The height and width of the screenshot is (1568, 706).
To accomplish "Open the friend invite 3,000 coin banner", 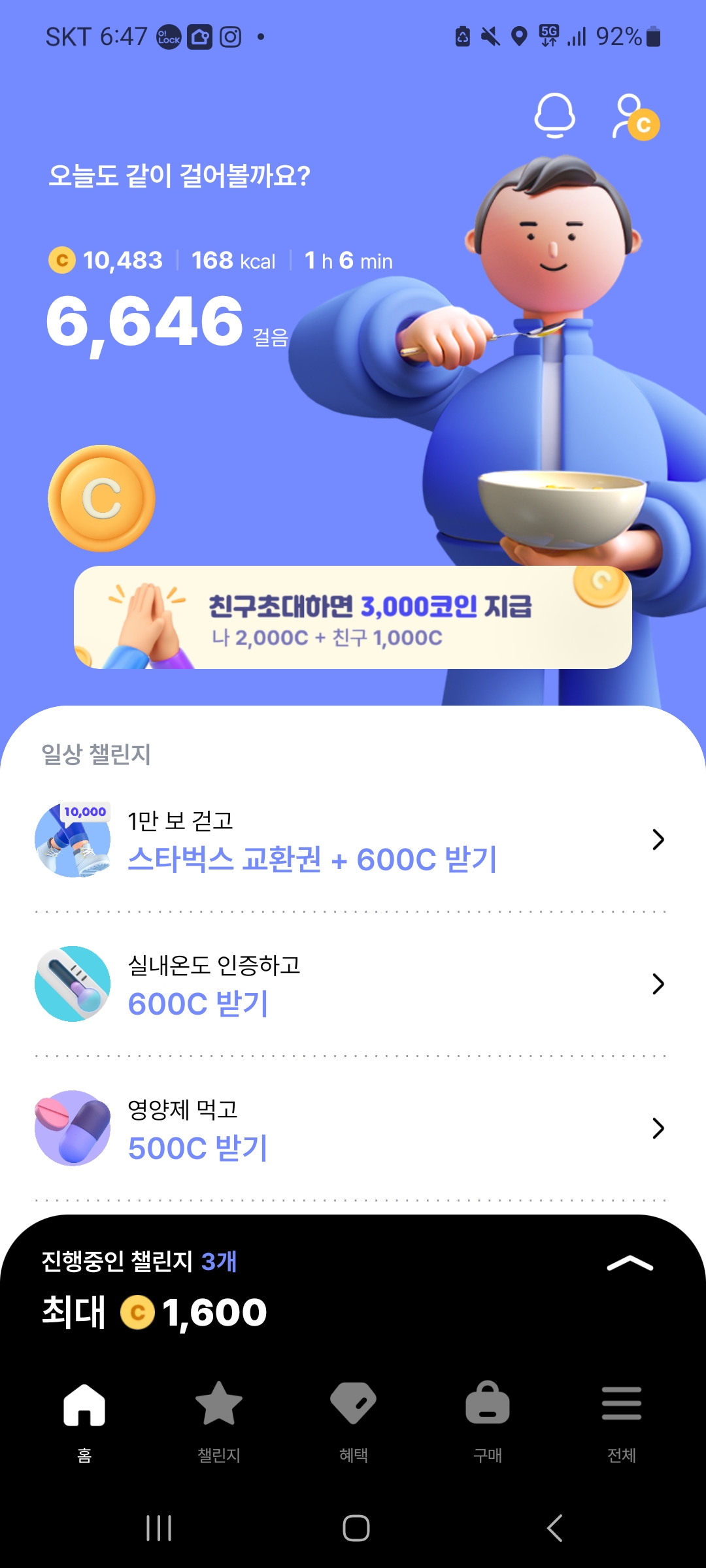I will click(353, 617).
